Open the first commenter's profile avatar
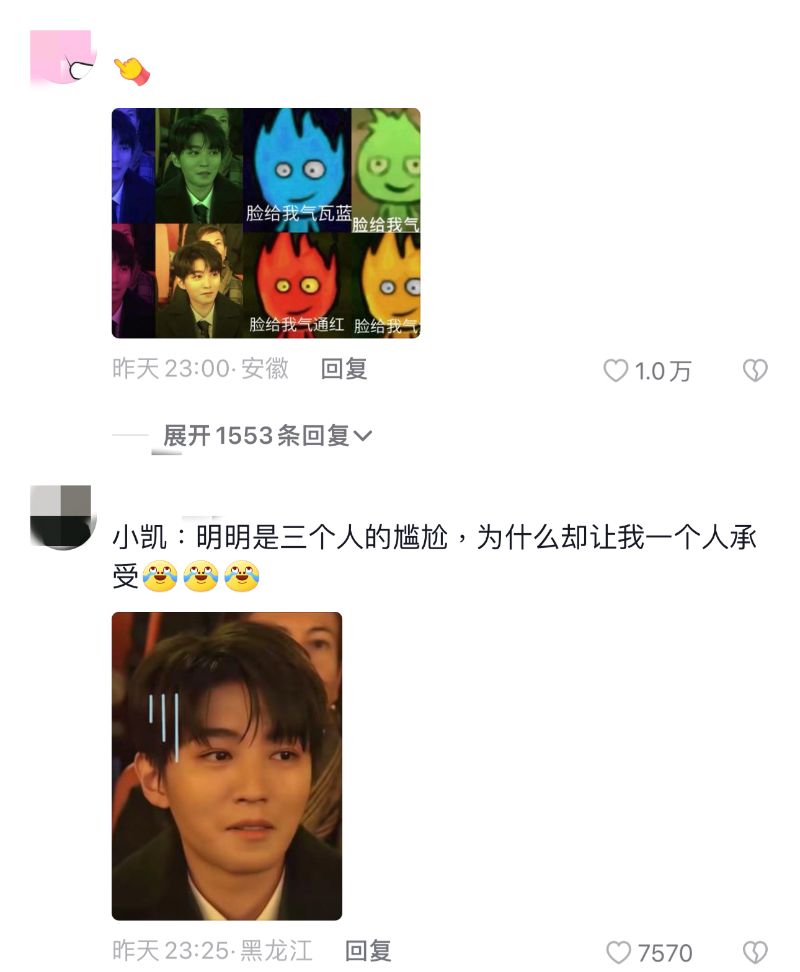The width and height of the screenshot is (800, 972). (62, 58)
